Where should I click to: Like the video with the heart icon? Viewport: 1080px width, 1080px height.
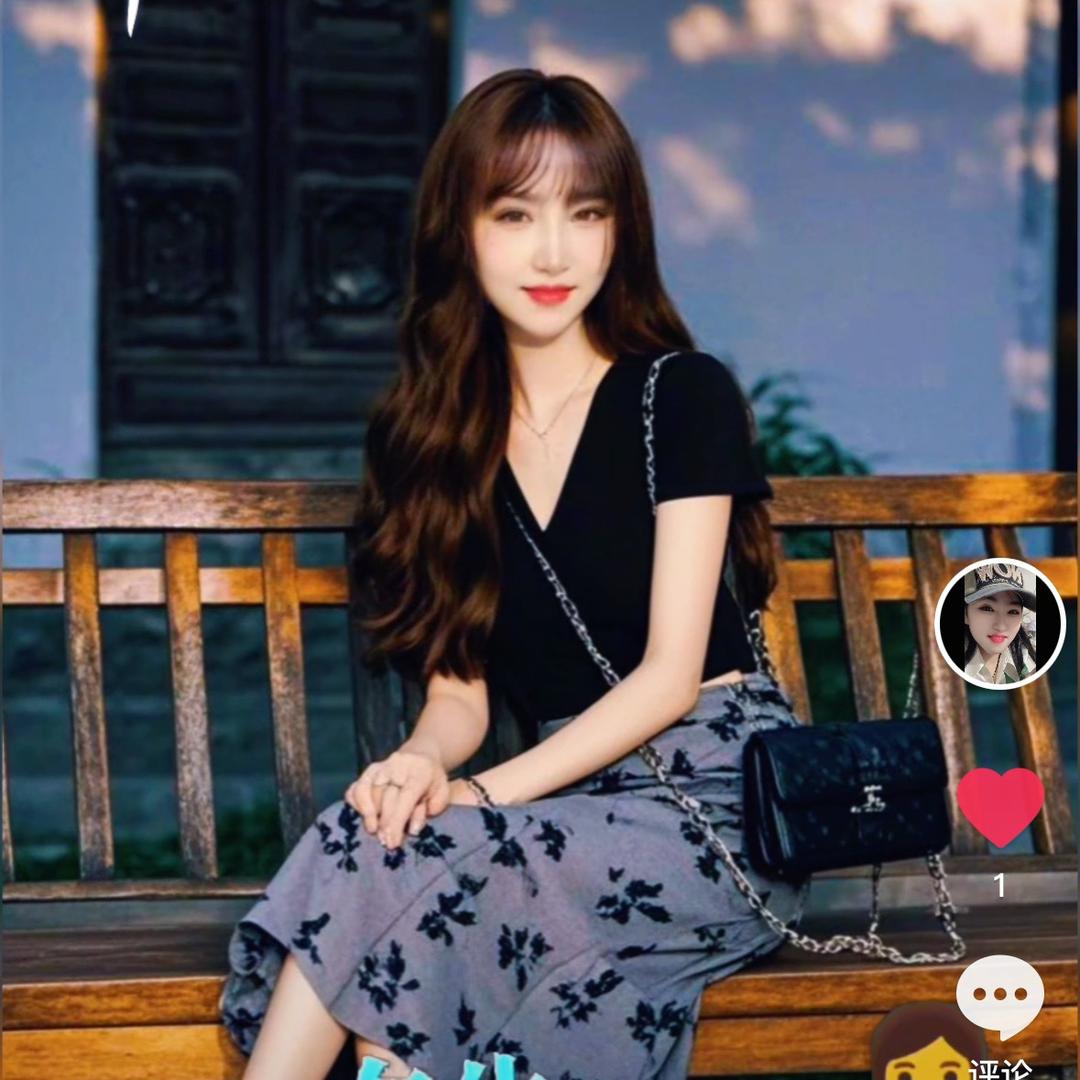click(999, 806)
